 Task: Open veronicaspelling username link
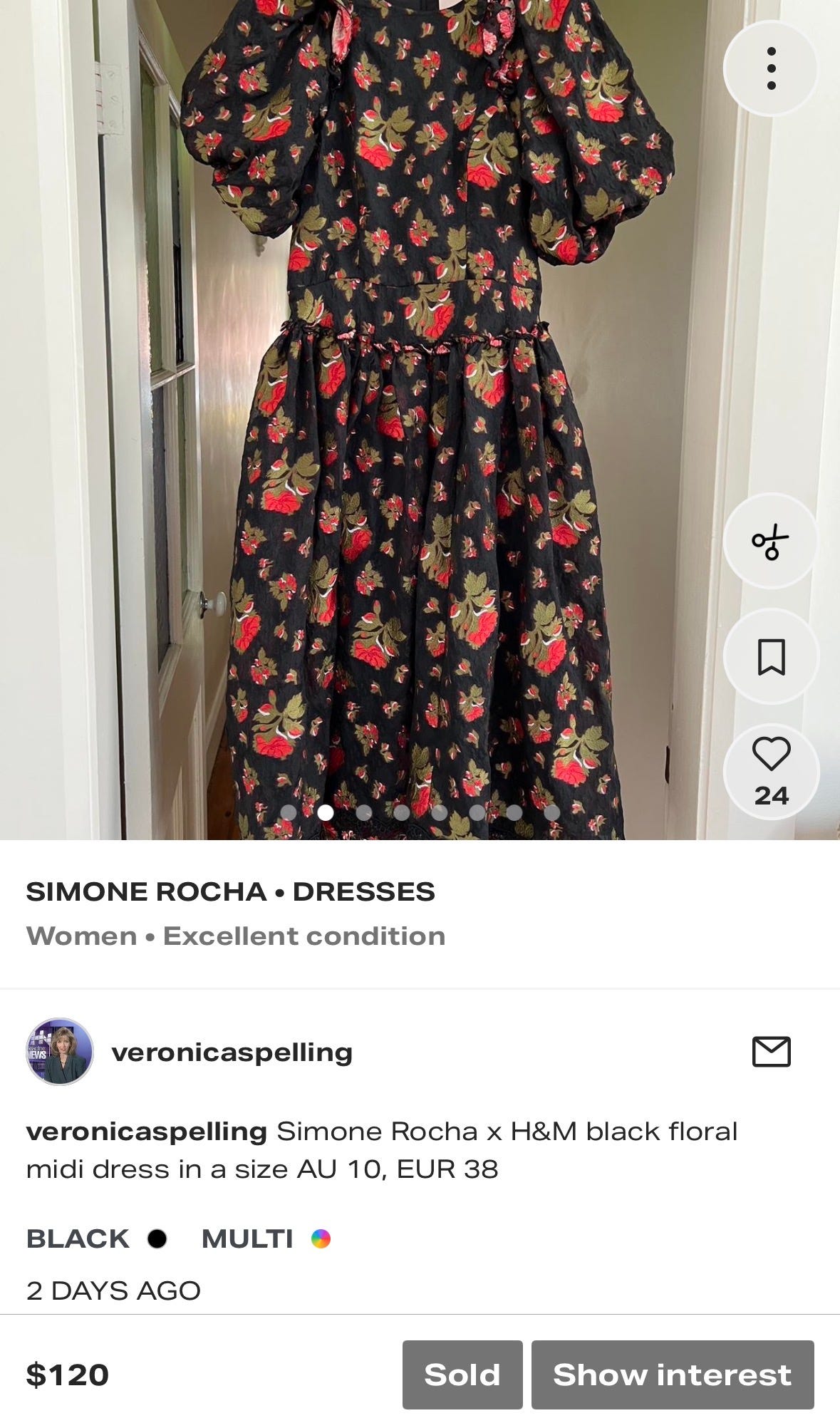(232, 1052)
